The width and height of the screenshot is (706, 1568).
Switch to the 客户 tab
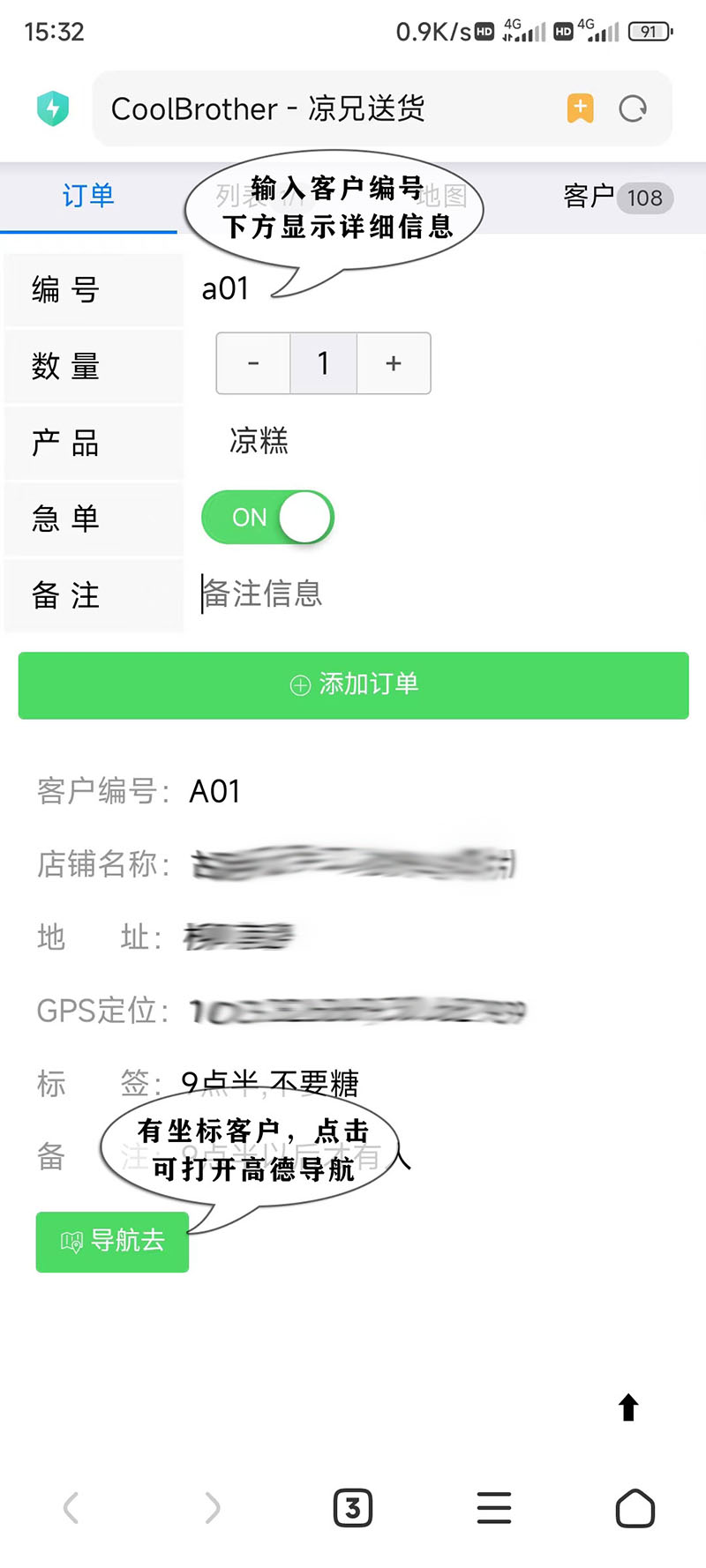pyautogui.click(x=617, y=196)
